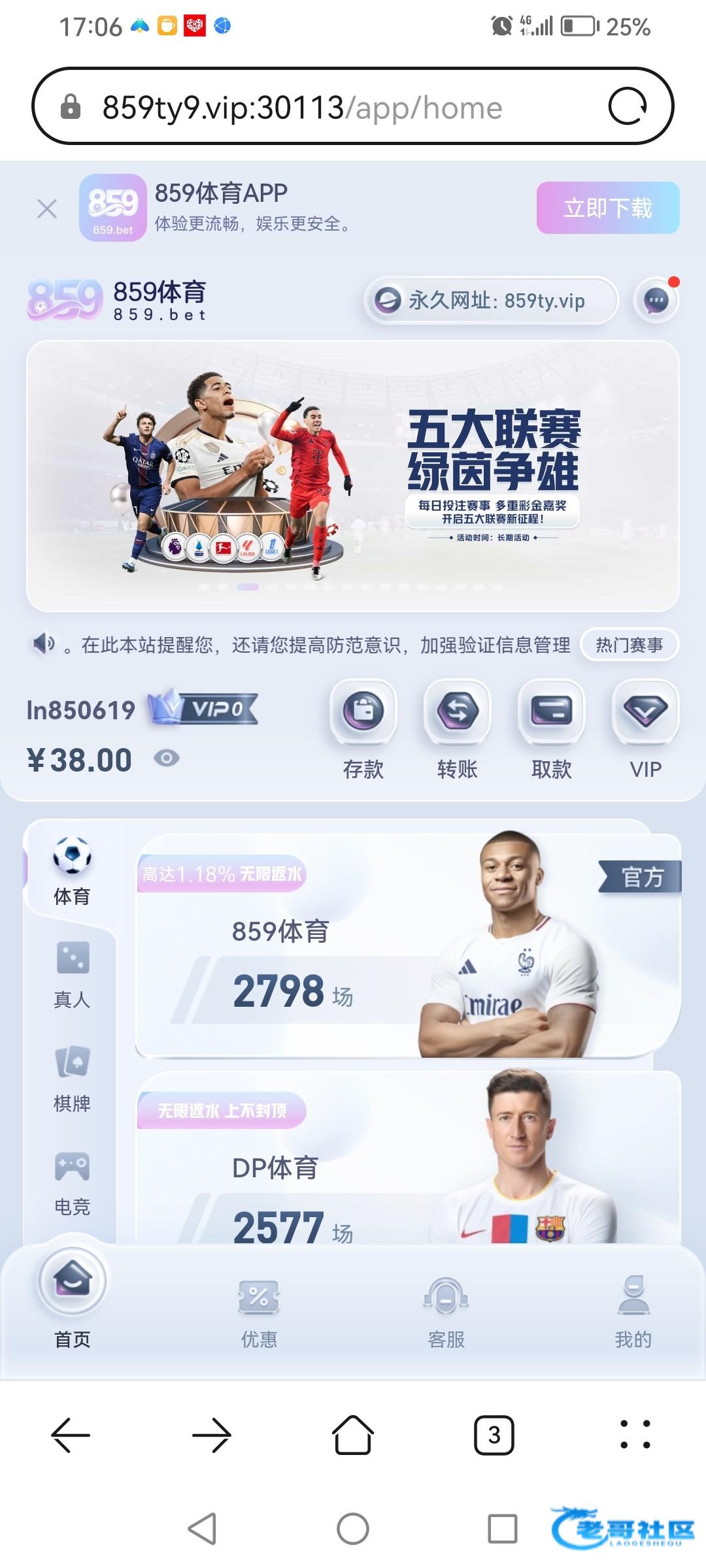This screenshot has height=1568, width=706.
Task: Open the chat message bubble icon
Action: (656, 301)
